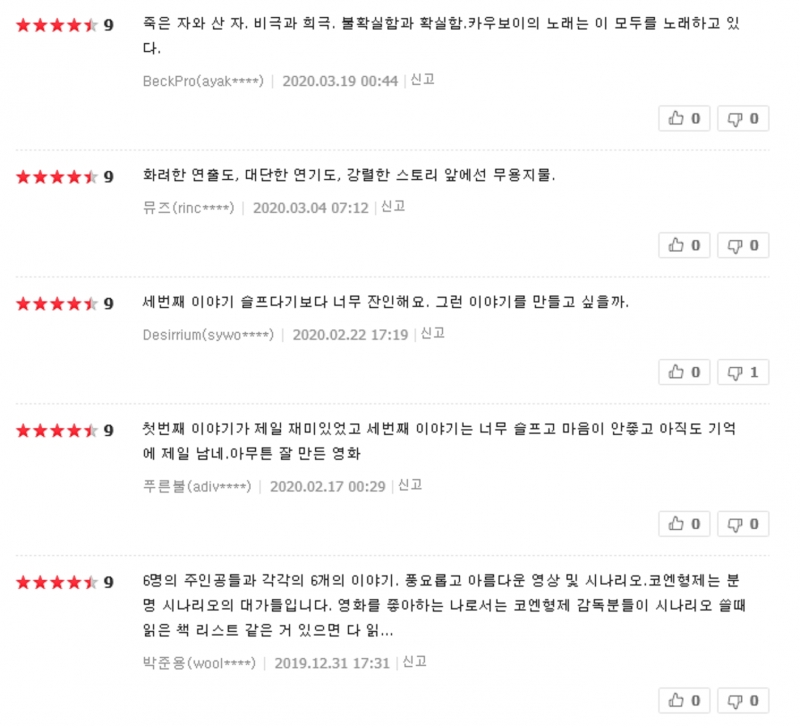Report Desirrium's review via 신고

(x=432, y=334)
